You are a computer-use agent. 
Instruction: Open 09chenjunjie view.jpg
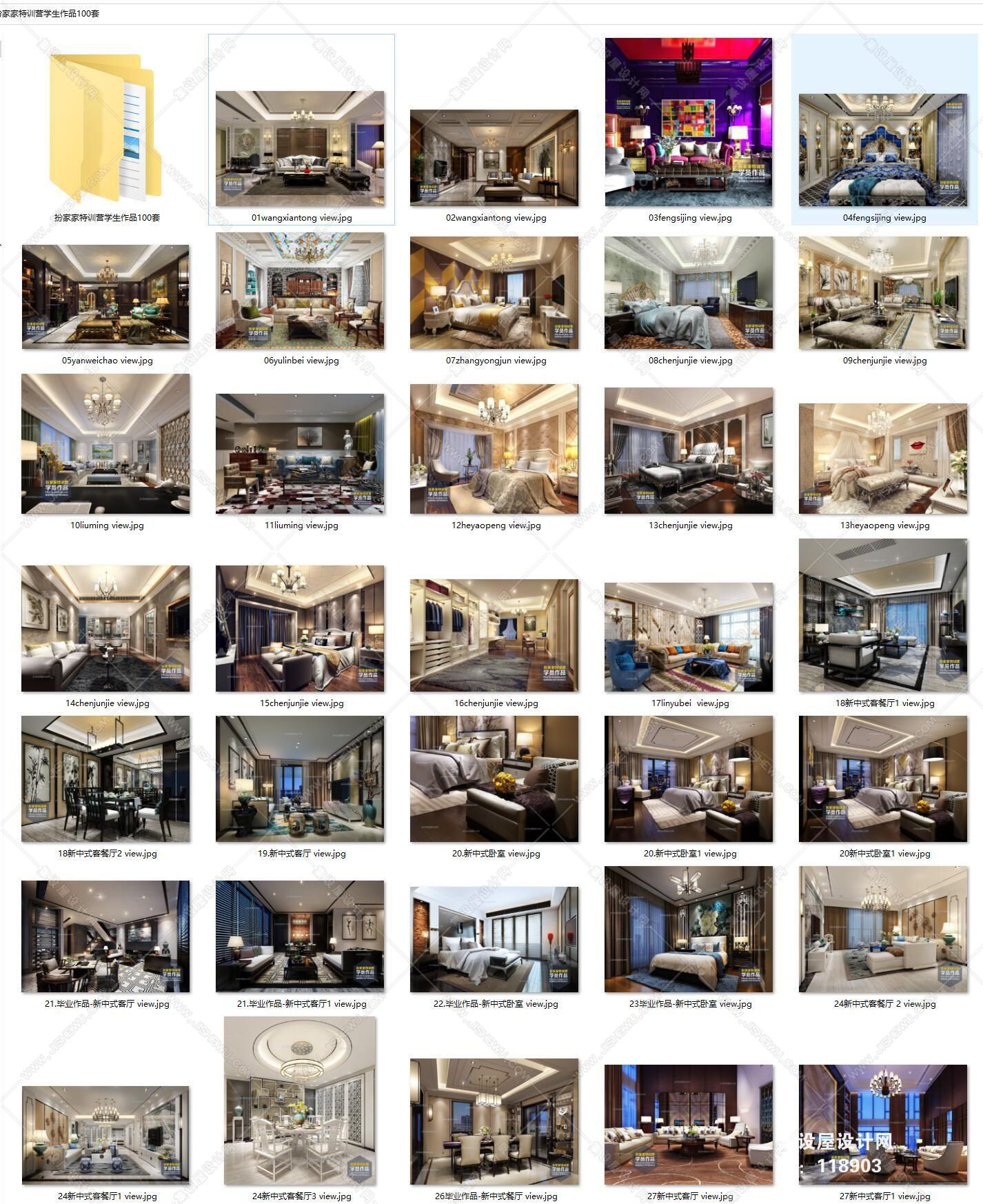tap(883, 293)
